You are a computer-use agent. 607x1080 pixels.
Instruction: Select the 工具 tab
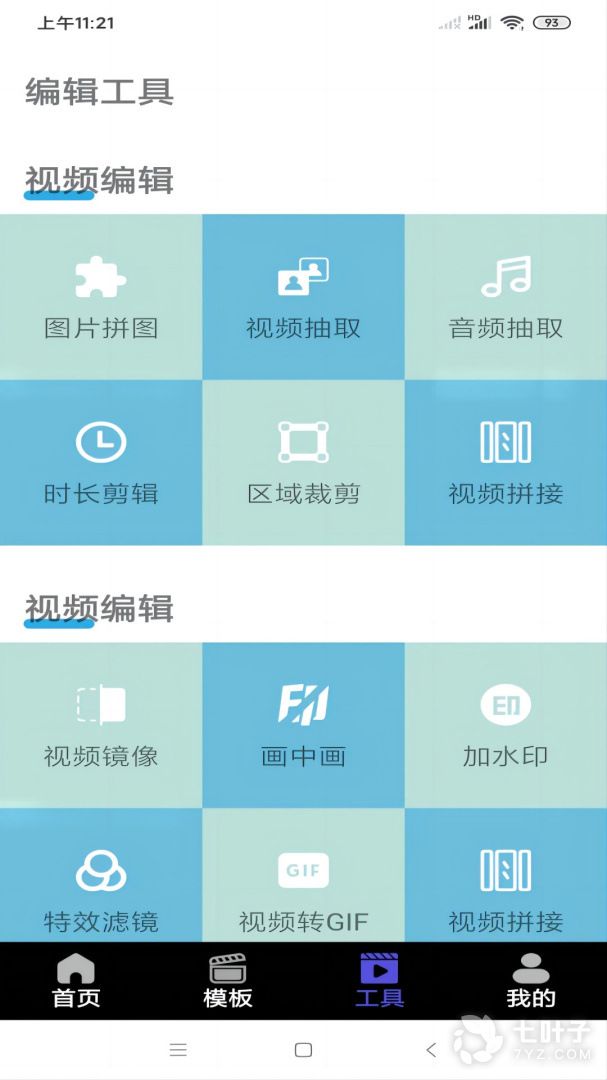point(379,981)
